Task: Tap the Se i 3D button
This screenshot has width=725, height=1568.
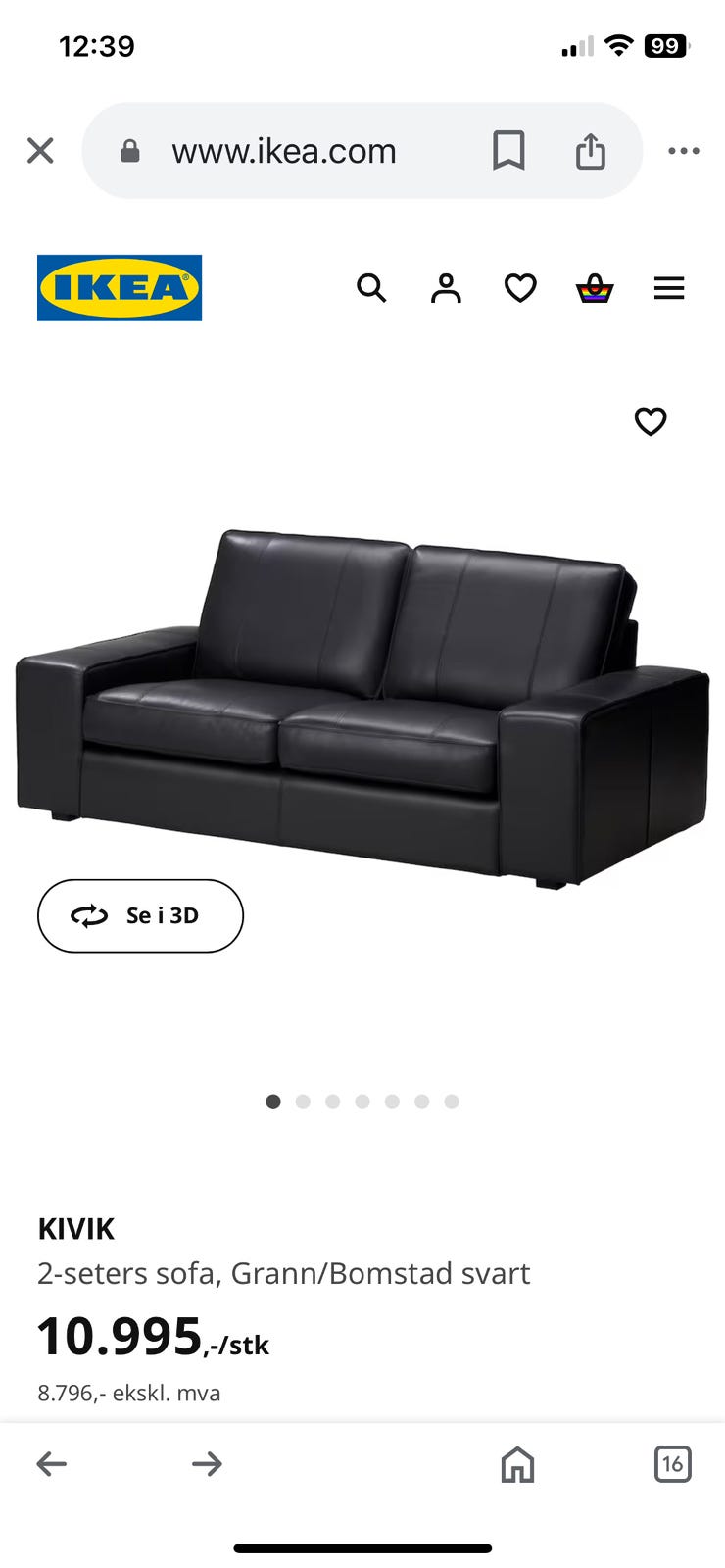Action: [x=140, y=915]
